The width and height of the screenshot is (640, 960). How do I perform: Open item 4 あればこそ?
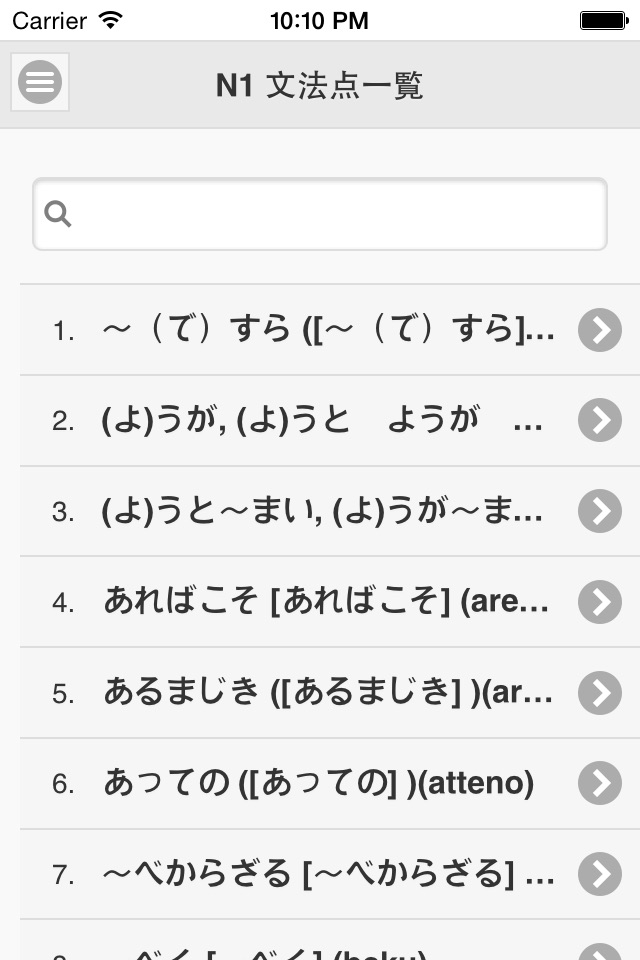329,602
